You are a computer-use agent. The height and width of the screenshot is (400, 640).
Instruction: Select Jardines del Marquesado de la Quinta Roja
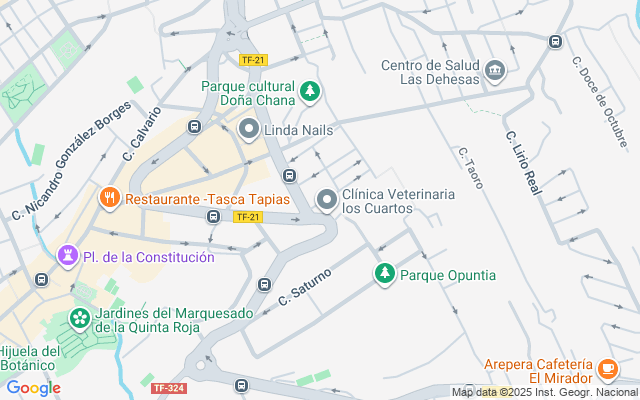click(78, 319)
